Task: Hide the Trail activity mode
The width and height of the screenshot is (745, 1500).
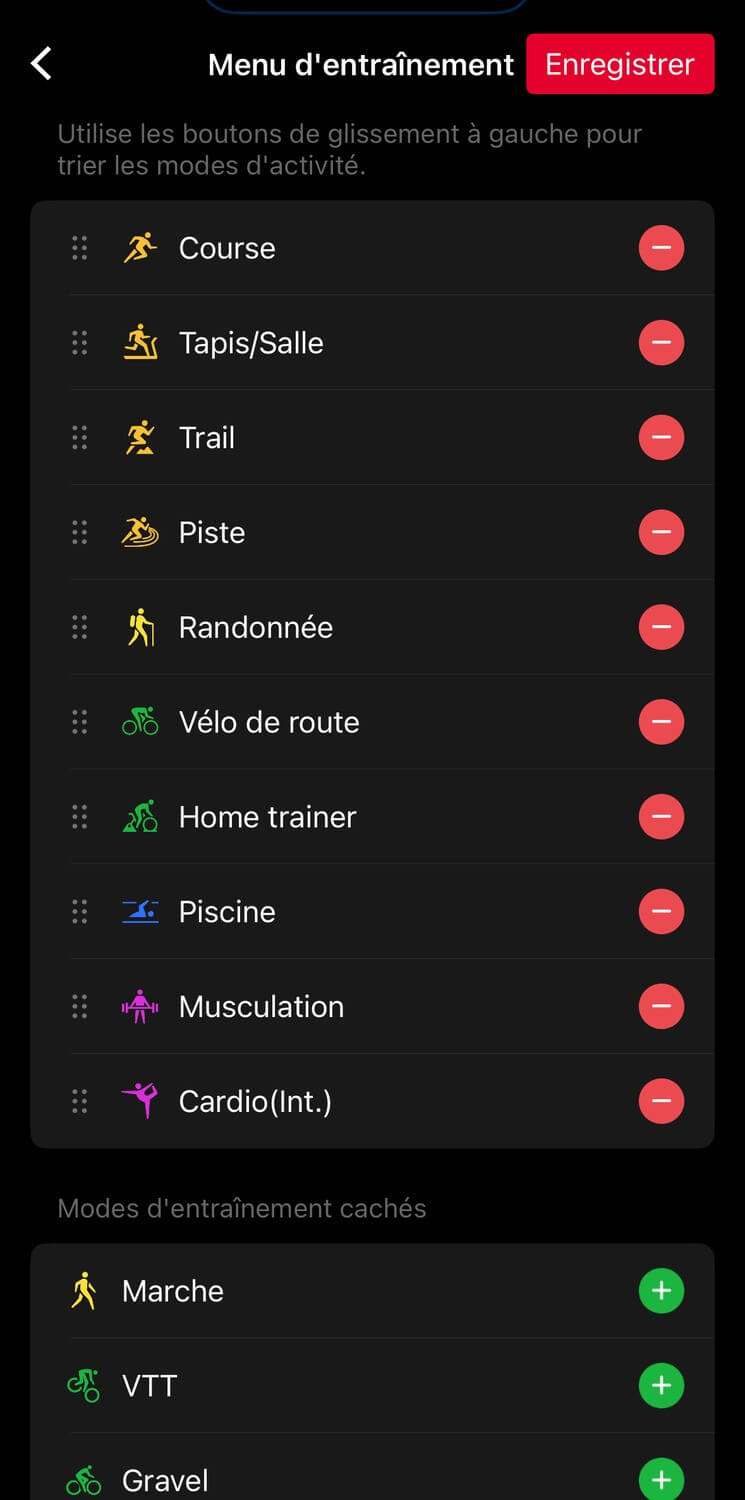Action: pos(661,437)
